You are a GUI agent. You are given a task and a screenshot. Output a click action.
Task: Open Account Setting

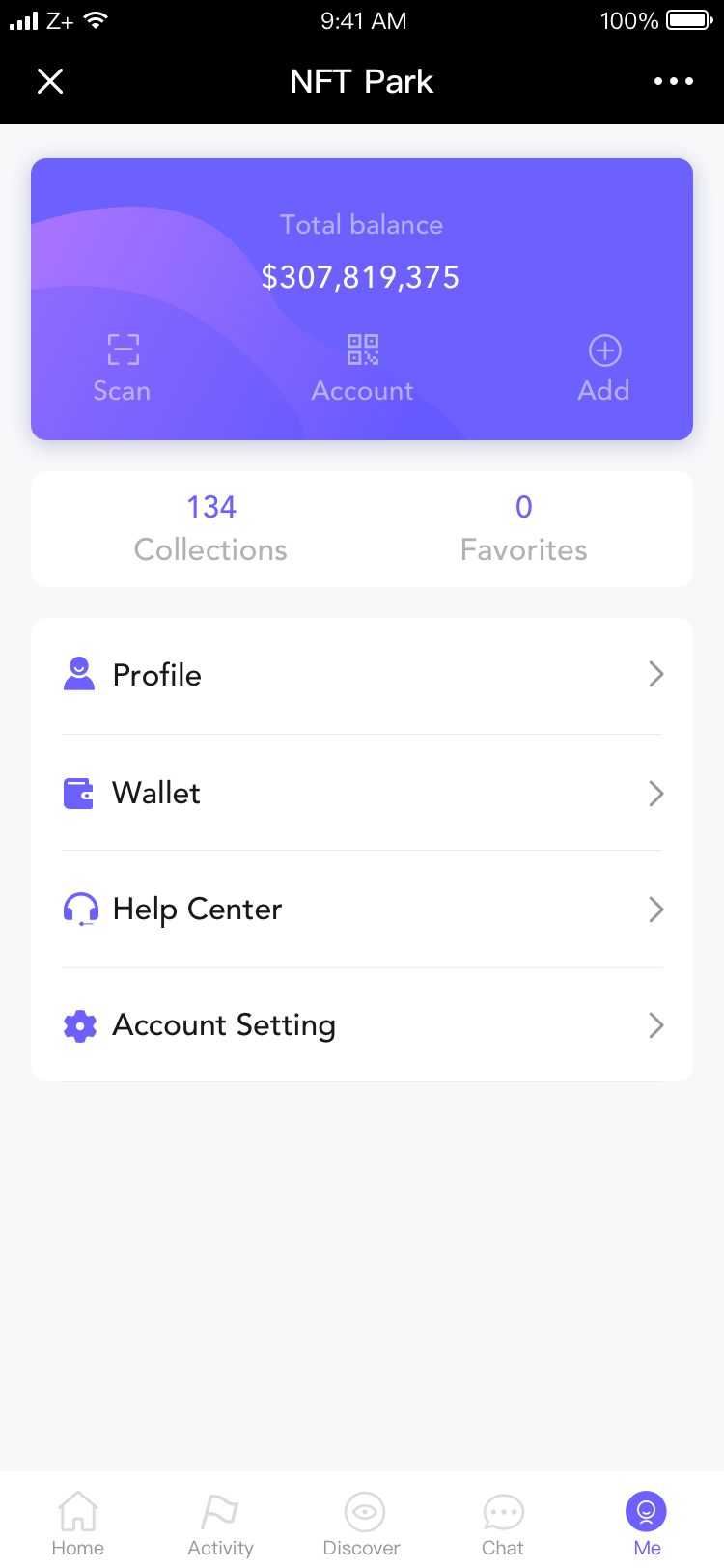pos(362,1024)
